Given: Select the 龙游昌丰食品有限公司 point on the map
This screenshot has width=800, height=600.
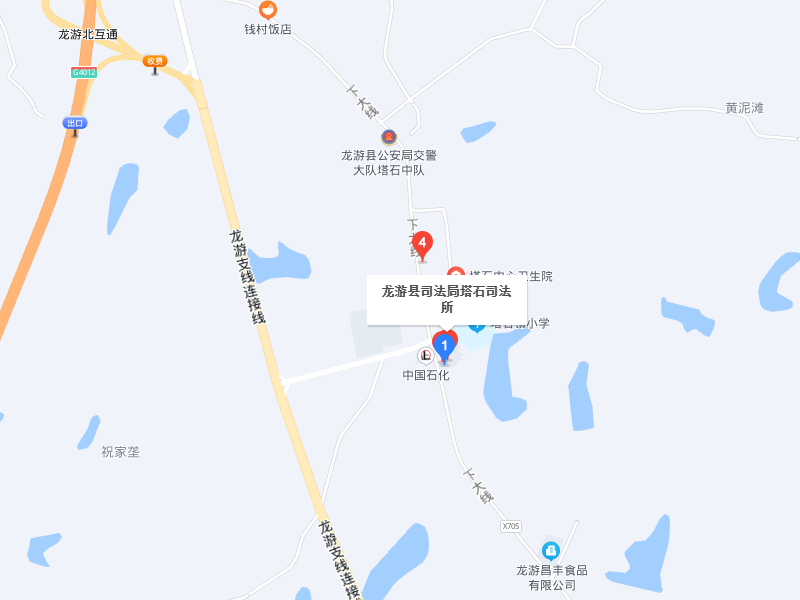Looking at the screenshot, I should pos(550,550).
